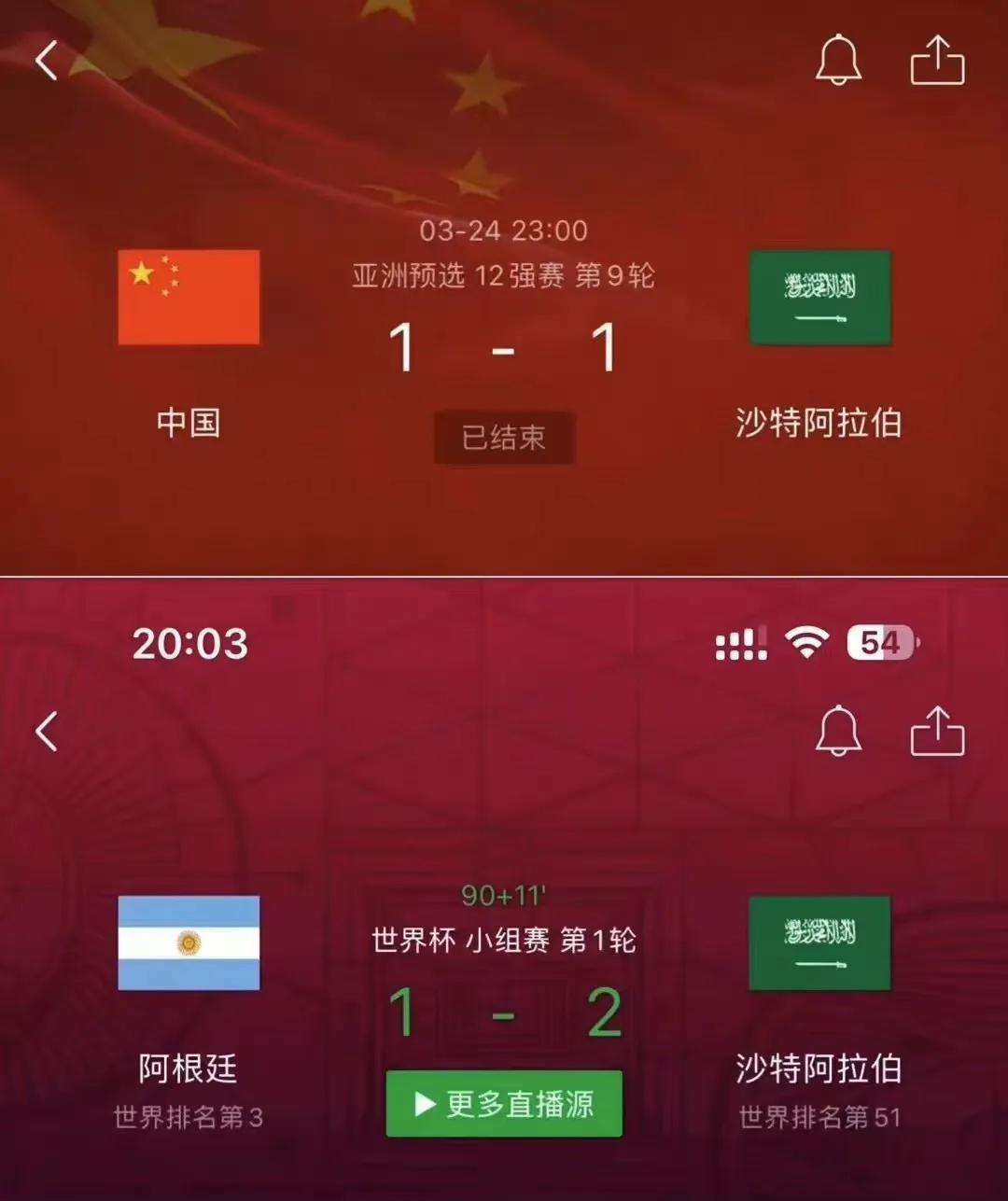Image resolution: width=1008 pixels, height=1201 pixels.
Task: Tap the Wi-Fi icon in the status bar
Action: tap(808, 640)
